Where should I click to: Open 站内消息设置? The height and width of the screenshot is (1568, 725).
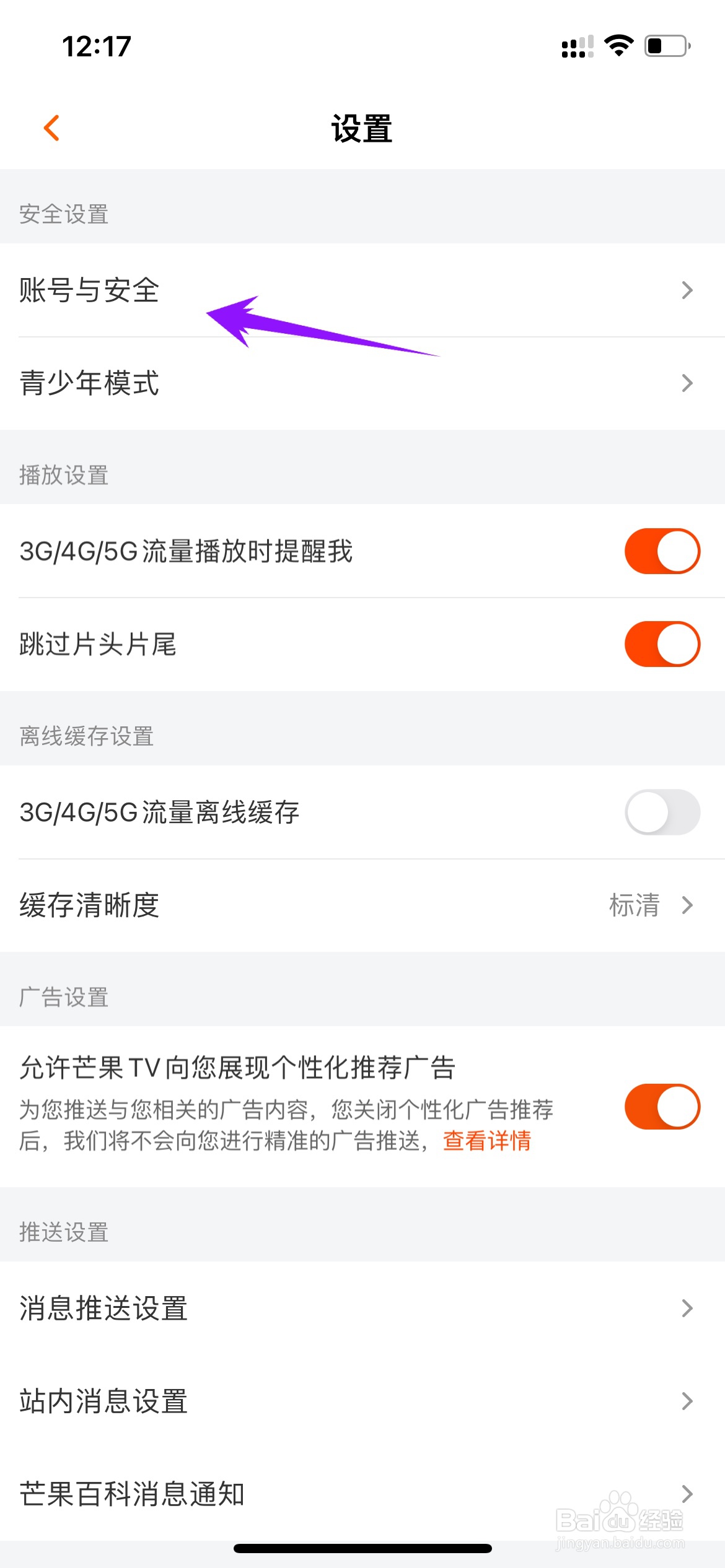coord(362,1401)
